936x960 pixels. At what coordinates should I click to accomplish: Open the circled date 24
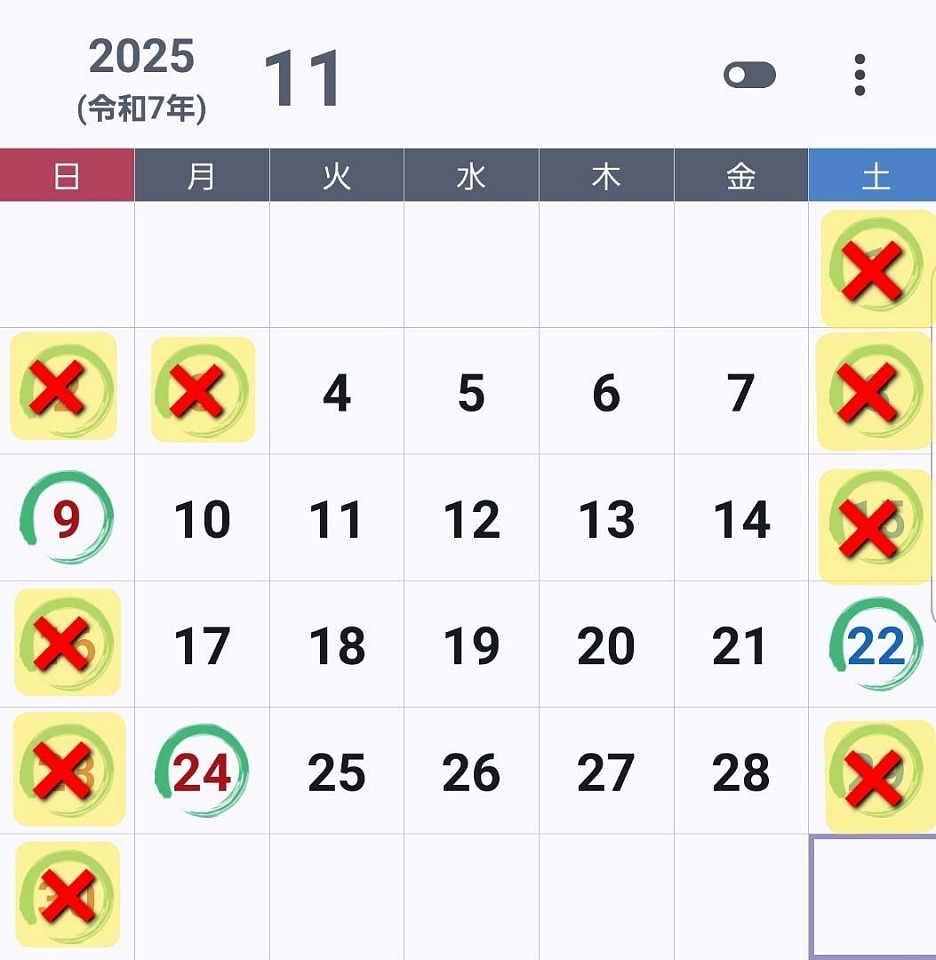click(202, 772)
